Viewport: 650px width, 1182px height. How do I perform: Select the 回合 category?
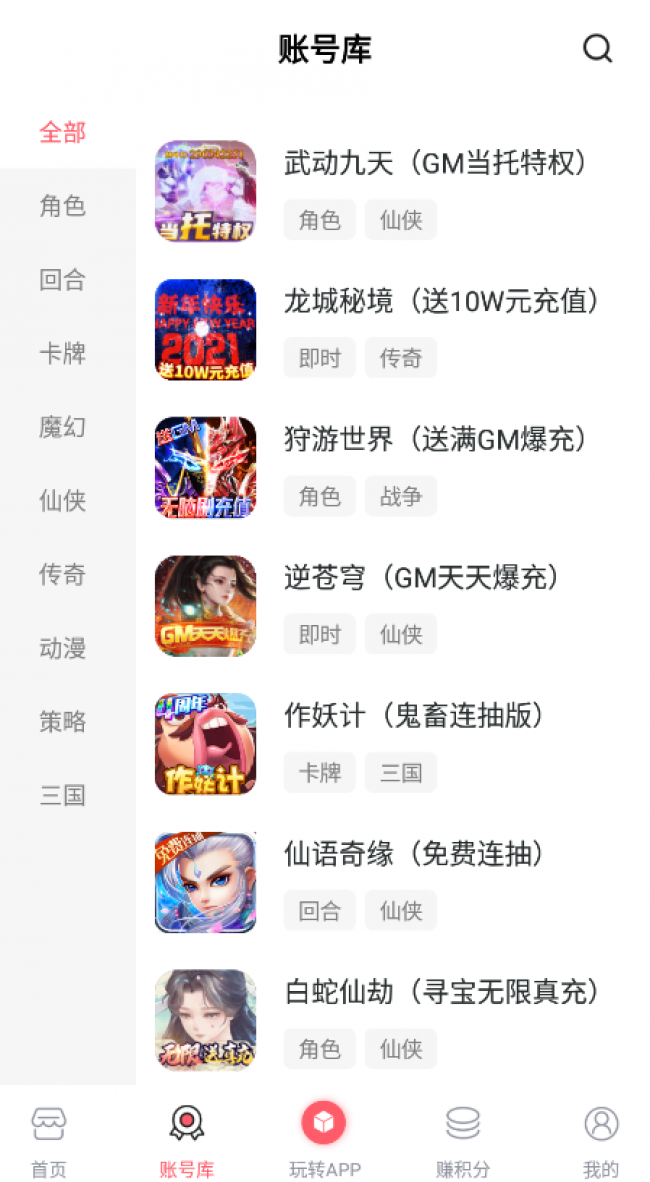click(63, 280)
